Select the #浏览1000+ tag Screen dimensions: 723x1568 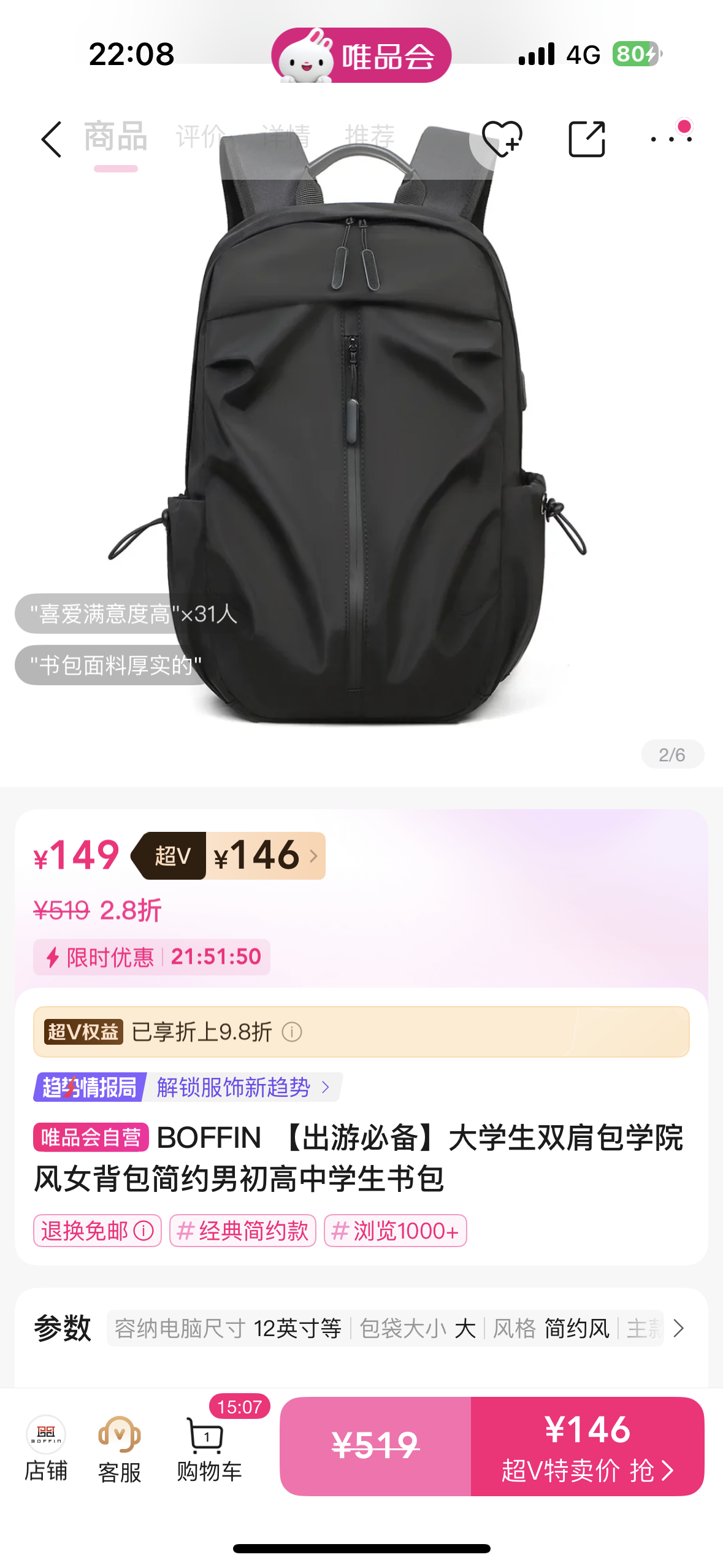395,1231
